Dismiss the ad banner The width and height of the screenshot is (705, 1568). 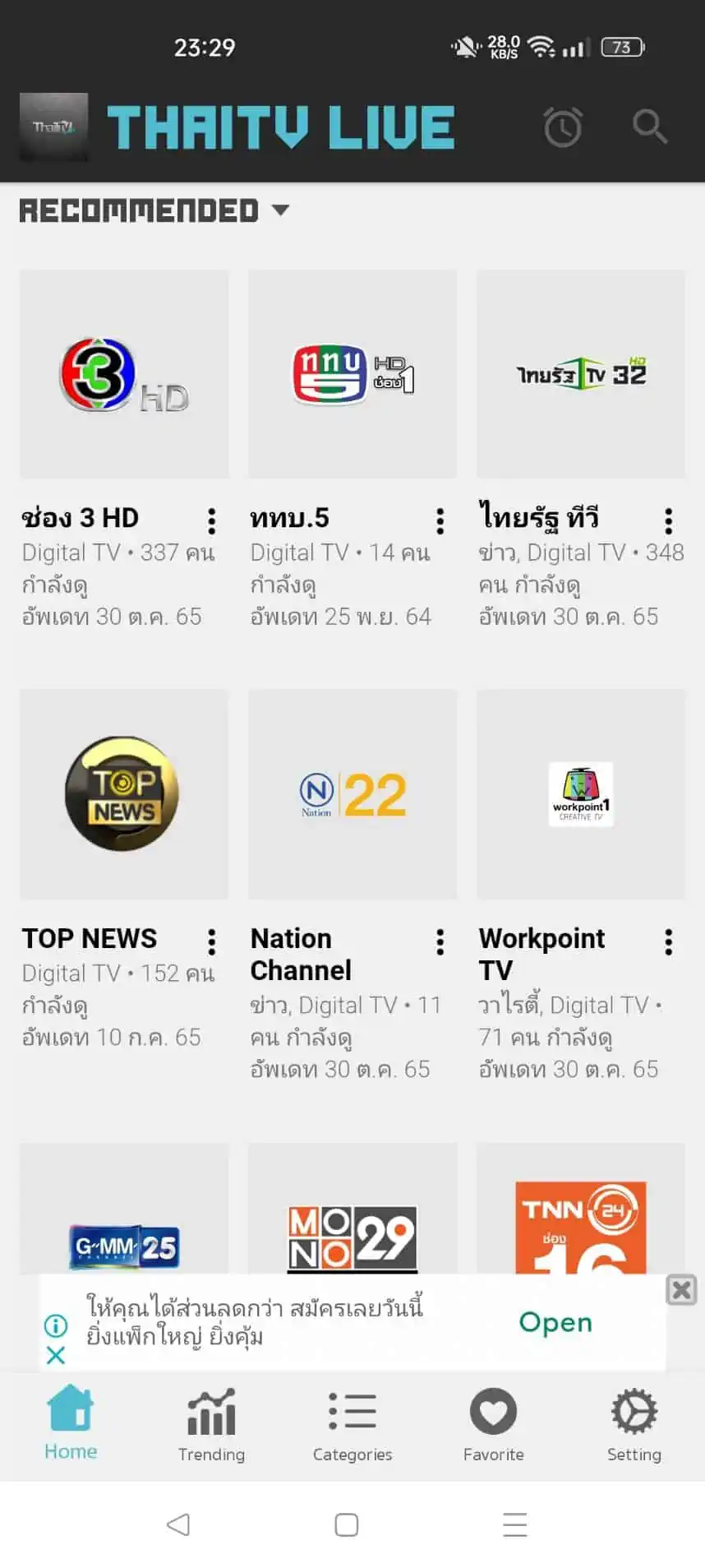click(681, 1290)
